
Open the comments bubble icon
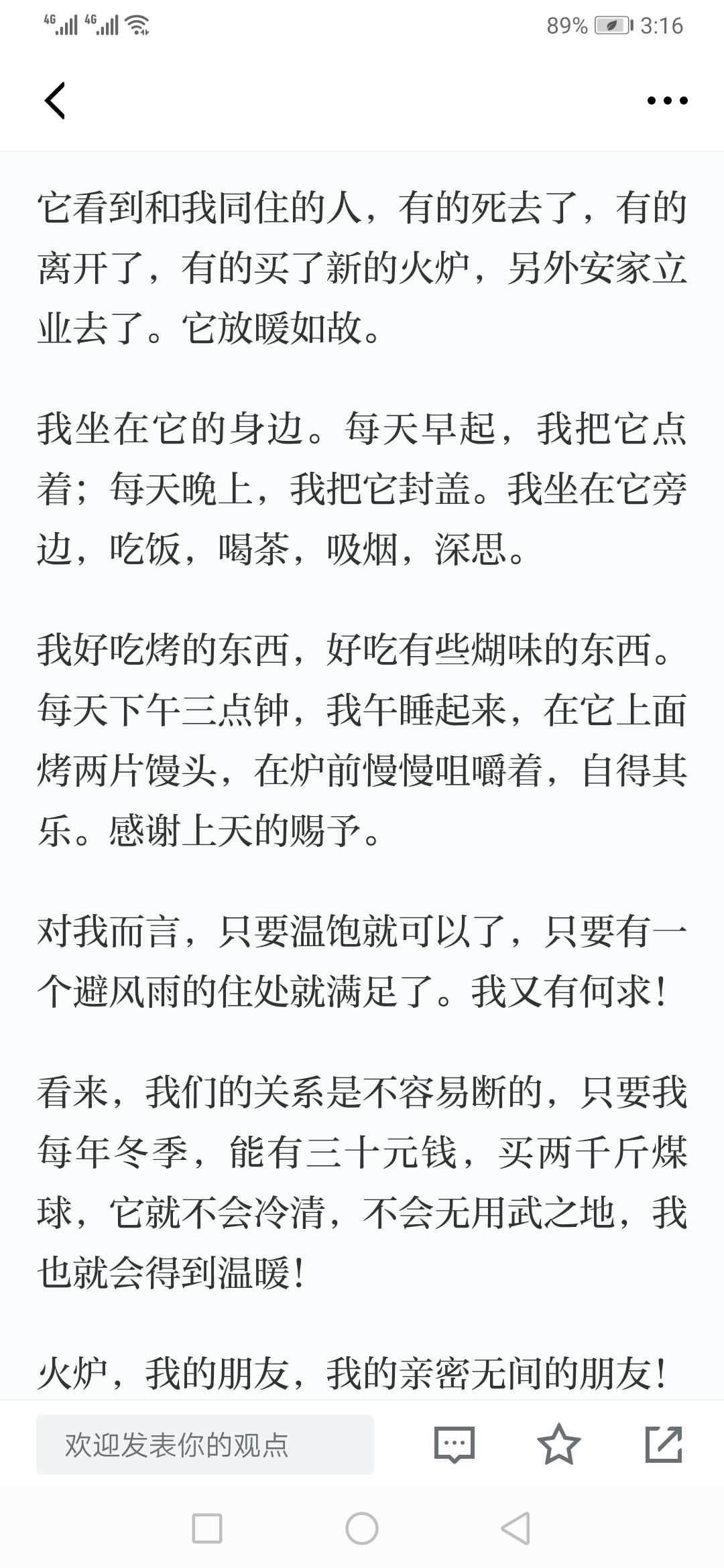click(455, 1445)
